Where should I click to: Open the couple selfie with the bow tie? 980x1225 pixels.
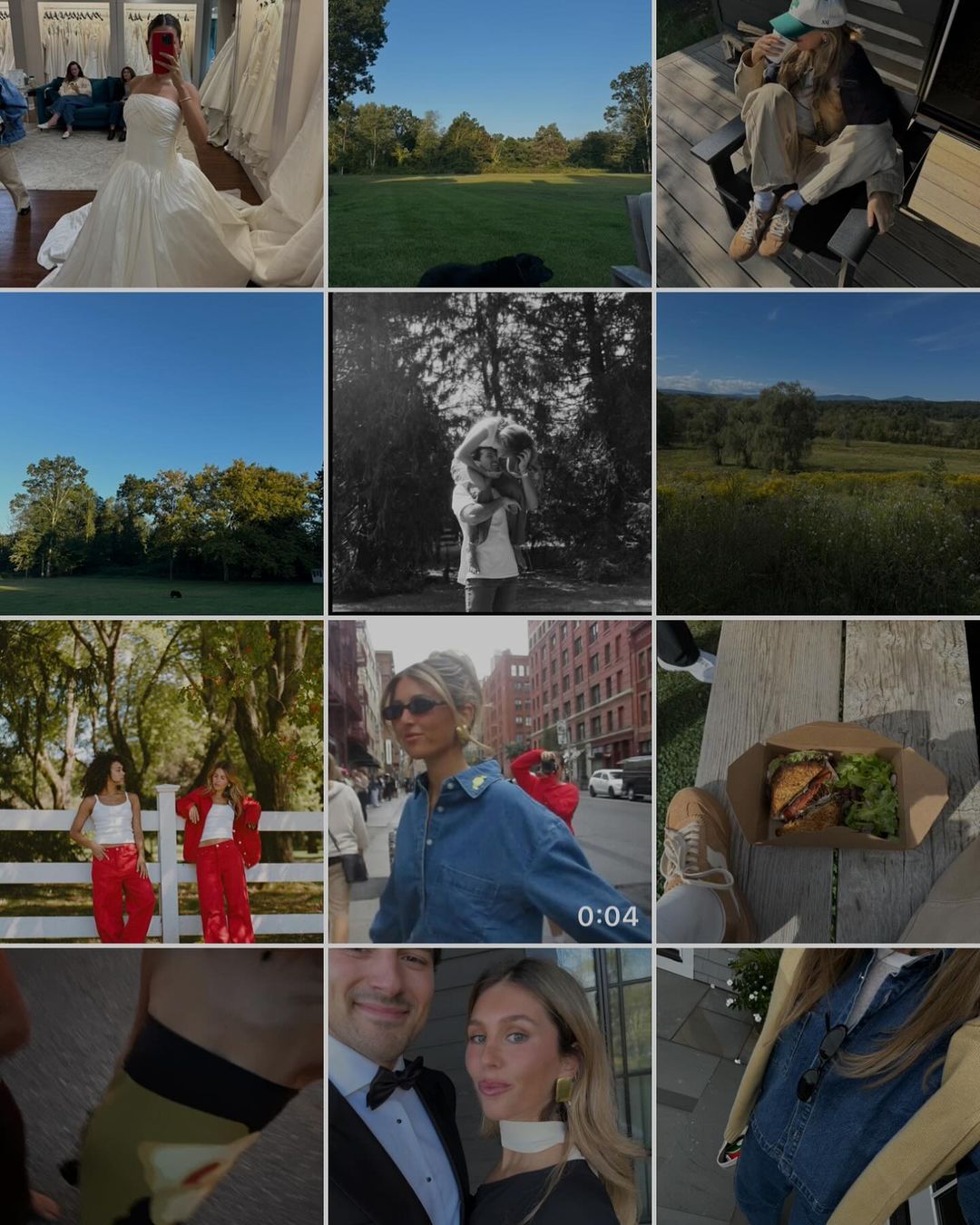[x=490, y=1086]
